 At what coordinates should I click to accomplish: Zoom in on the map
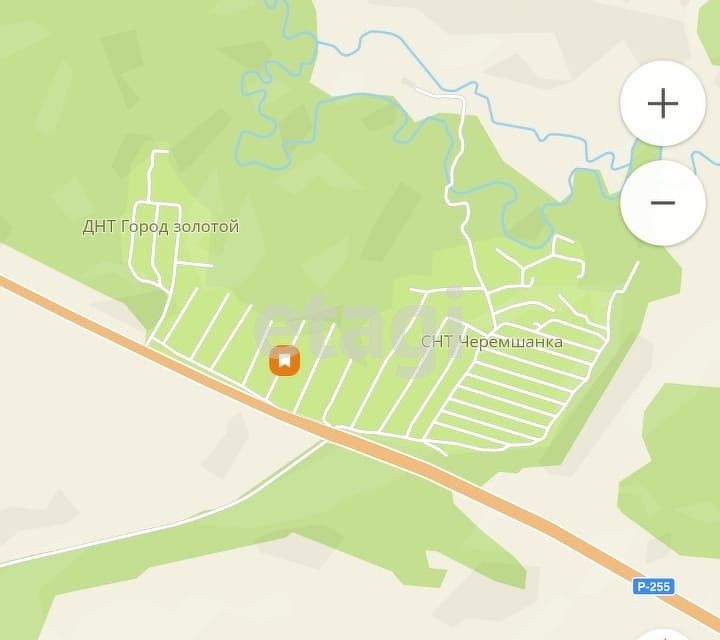click(663, 104)
